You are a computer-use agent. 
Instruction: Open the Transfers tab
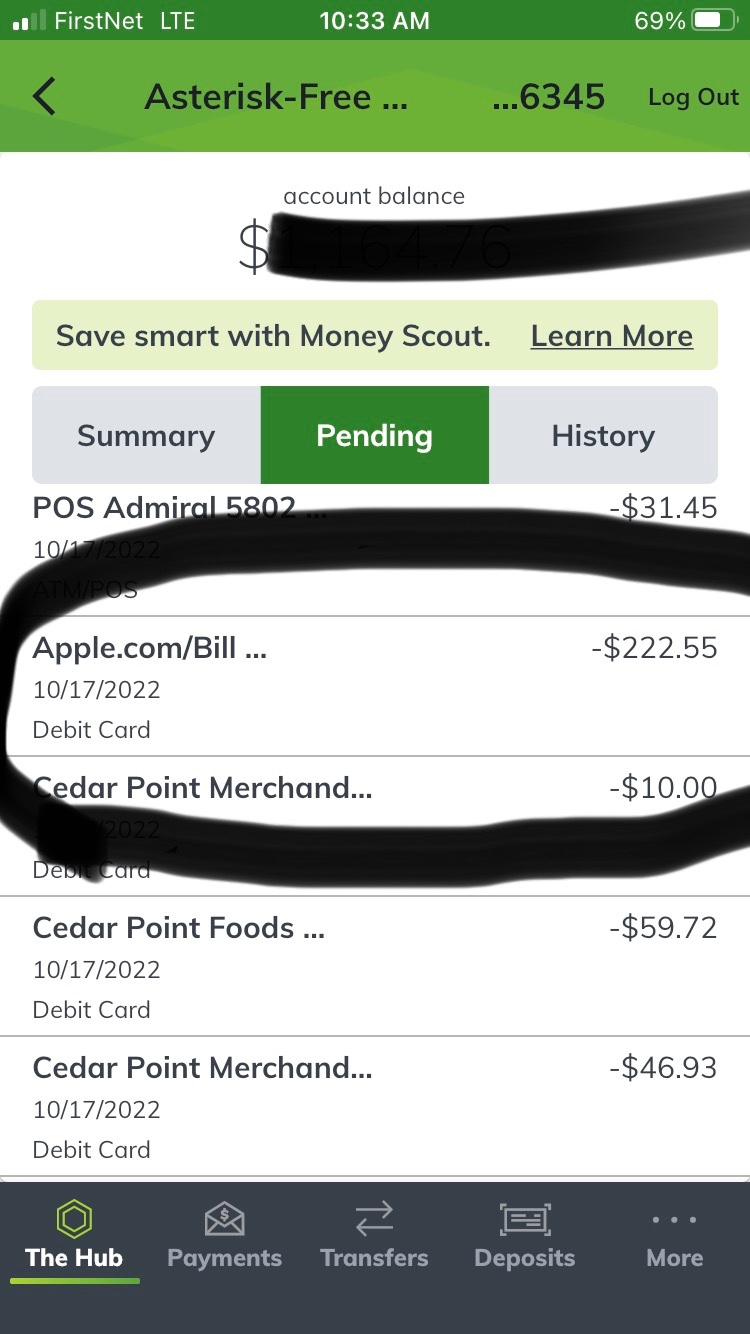pyautogui.click(x=374, y=1236)
